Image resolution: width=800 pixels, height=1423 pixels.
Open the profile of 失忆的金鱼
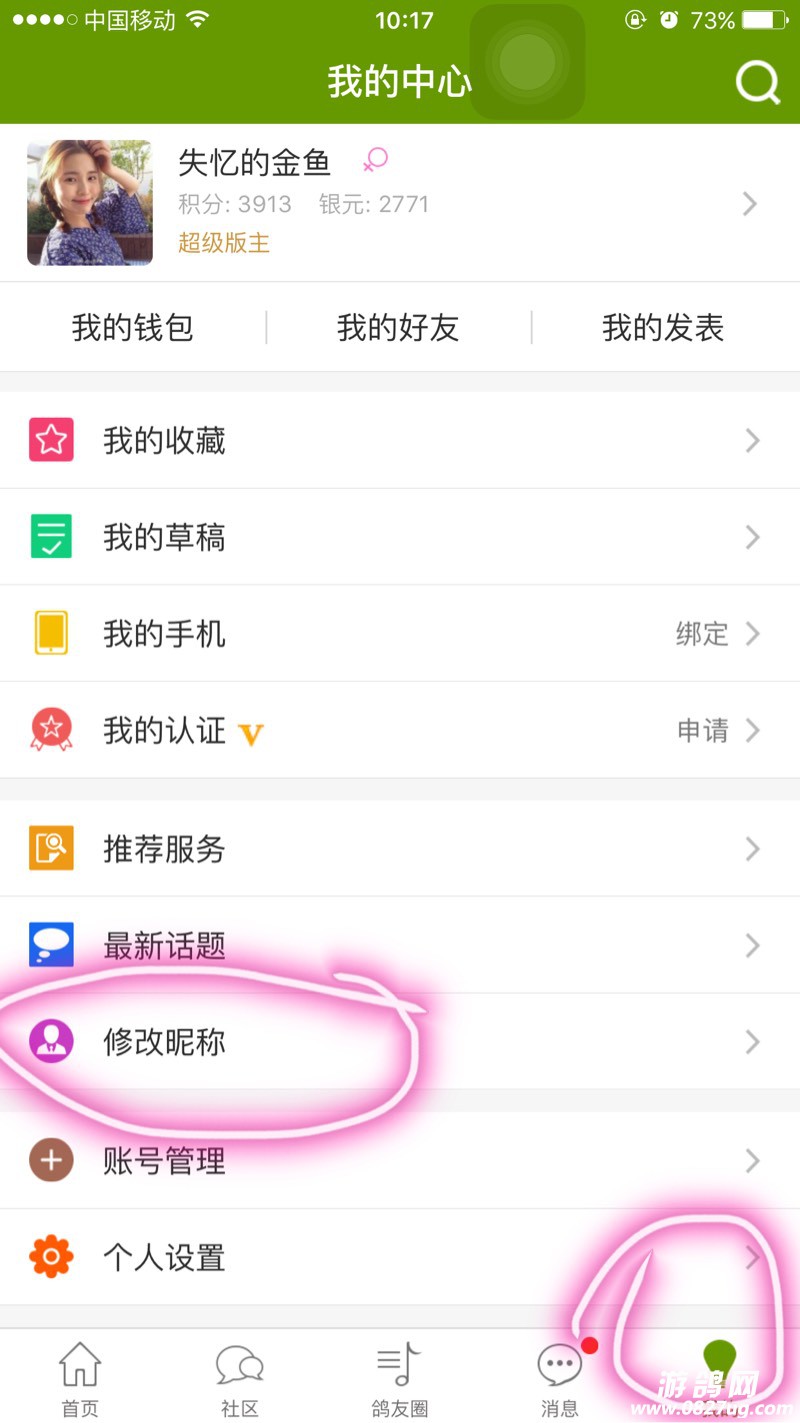[x=400, y=204]
